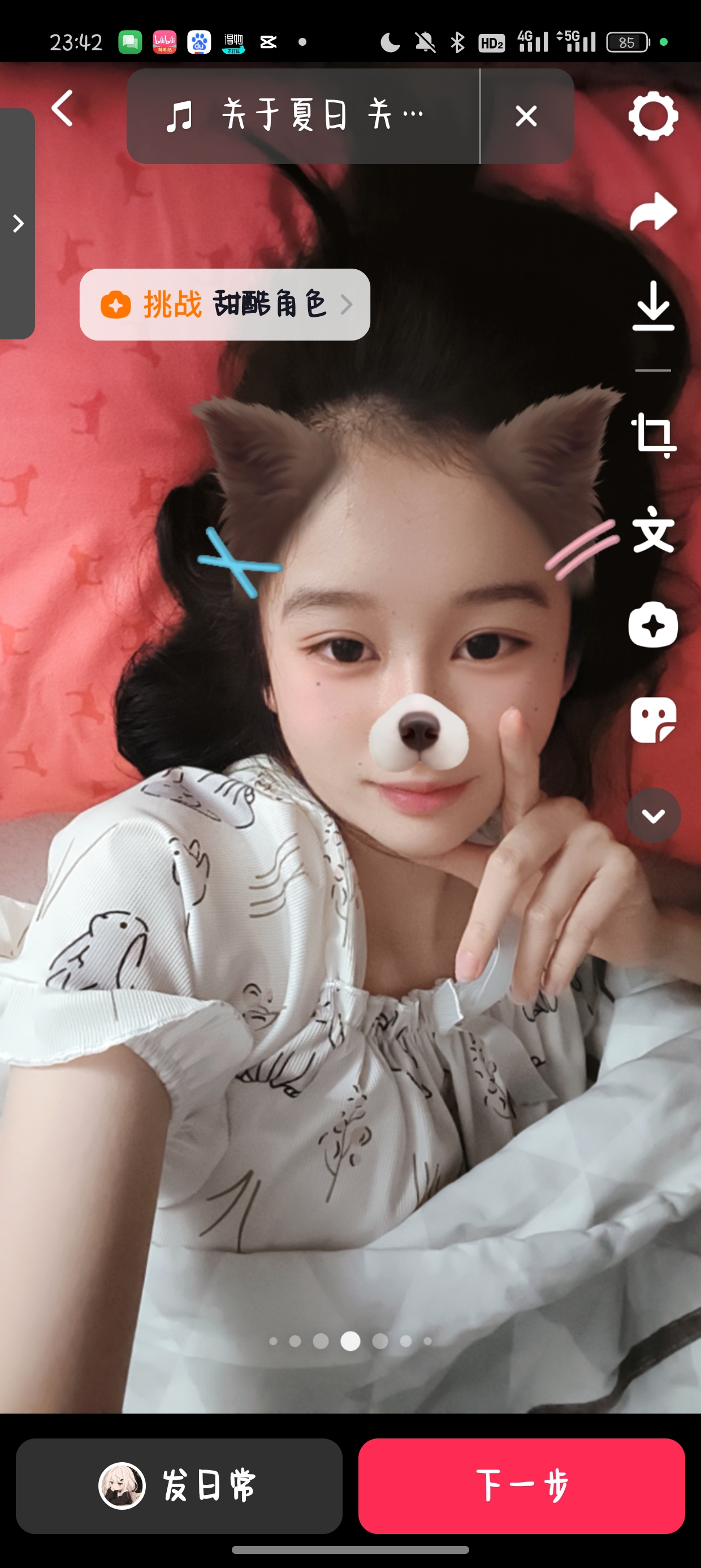This screenshot has width=701, height=1568.
Task: Continue with 下一步
Action: [x=521, y=1486]
